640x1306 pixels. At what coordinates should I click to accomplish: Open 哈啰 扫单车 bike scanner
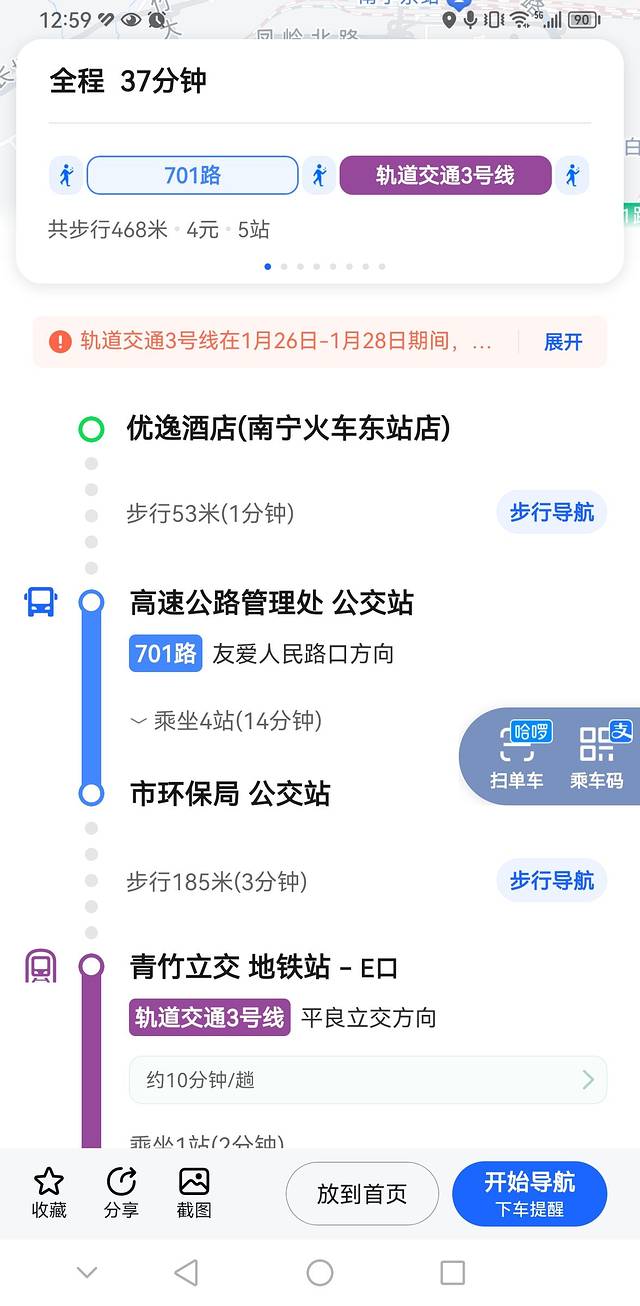pyautogui.click(x=517, y=757)
